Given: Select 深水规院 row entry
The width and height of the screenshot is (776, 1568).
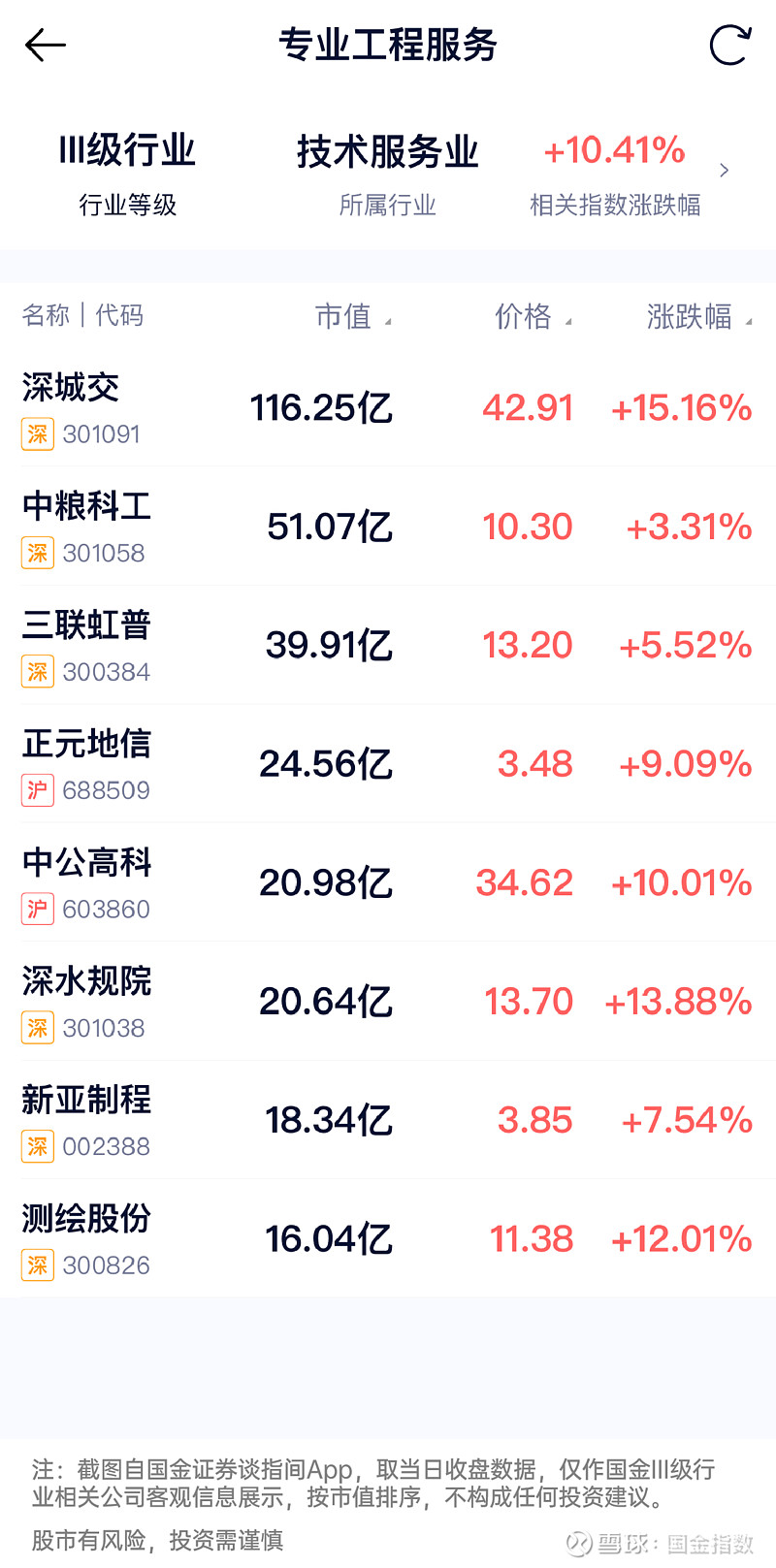Looking at the screenshot, I should click(85, 981).
